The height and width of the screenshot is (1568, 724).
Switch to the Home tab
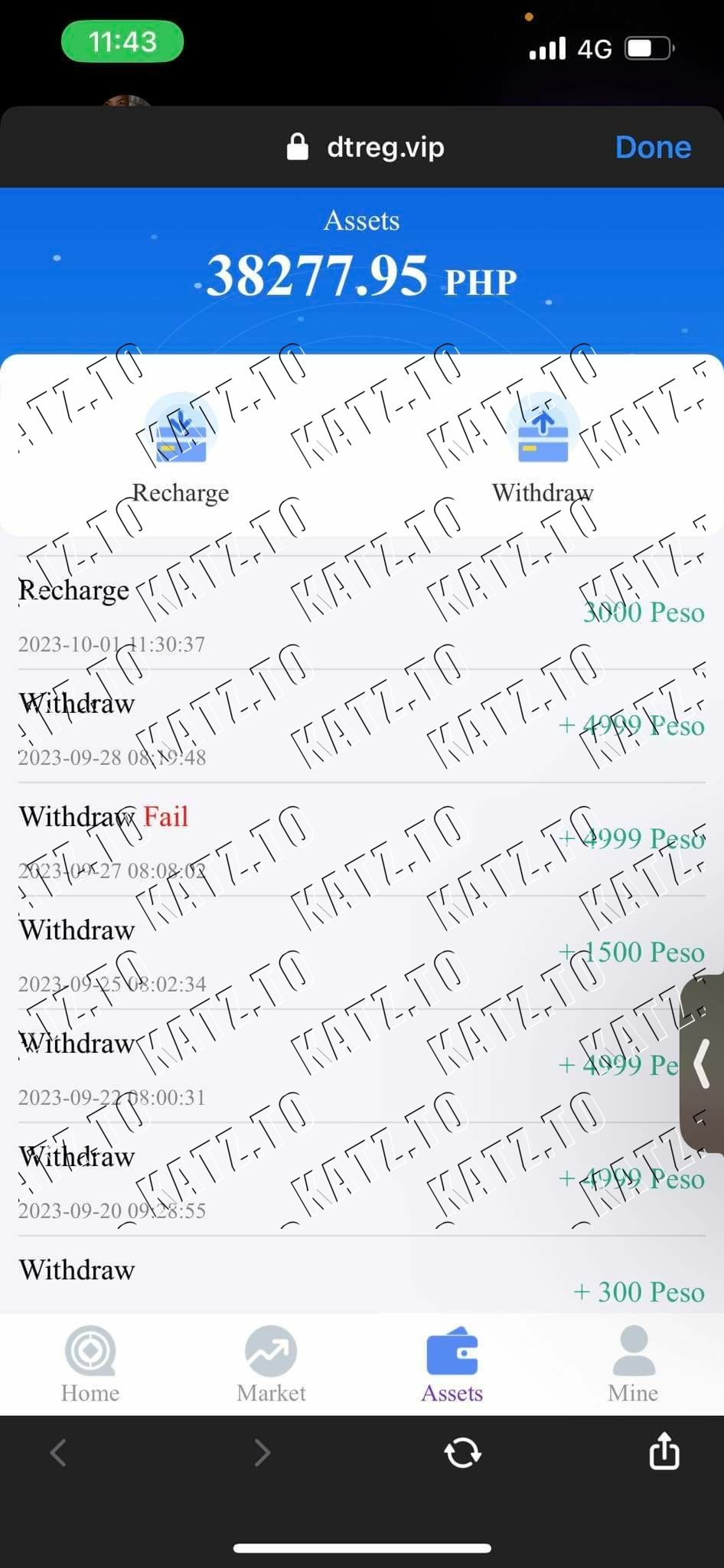coord(90,1365)
